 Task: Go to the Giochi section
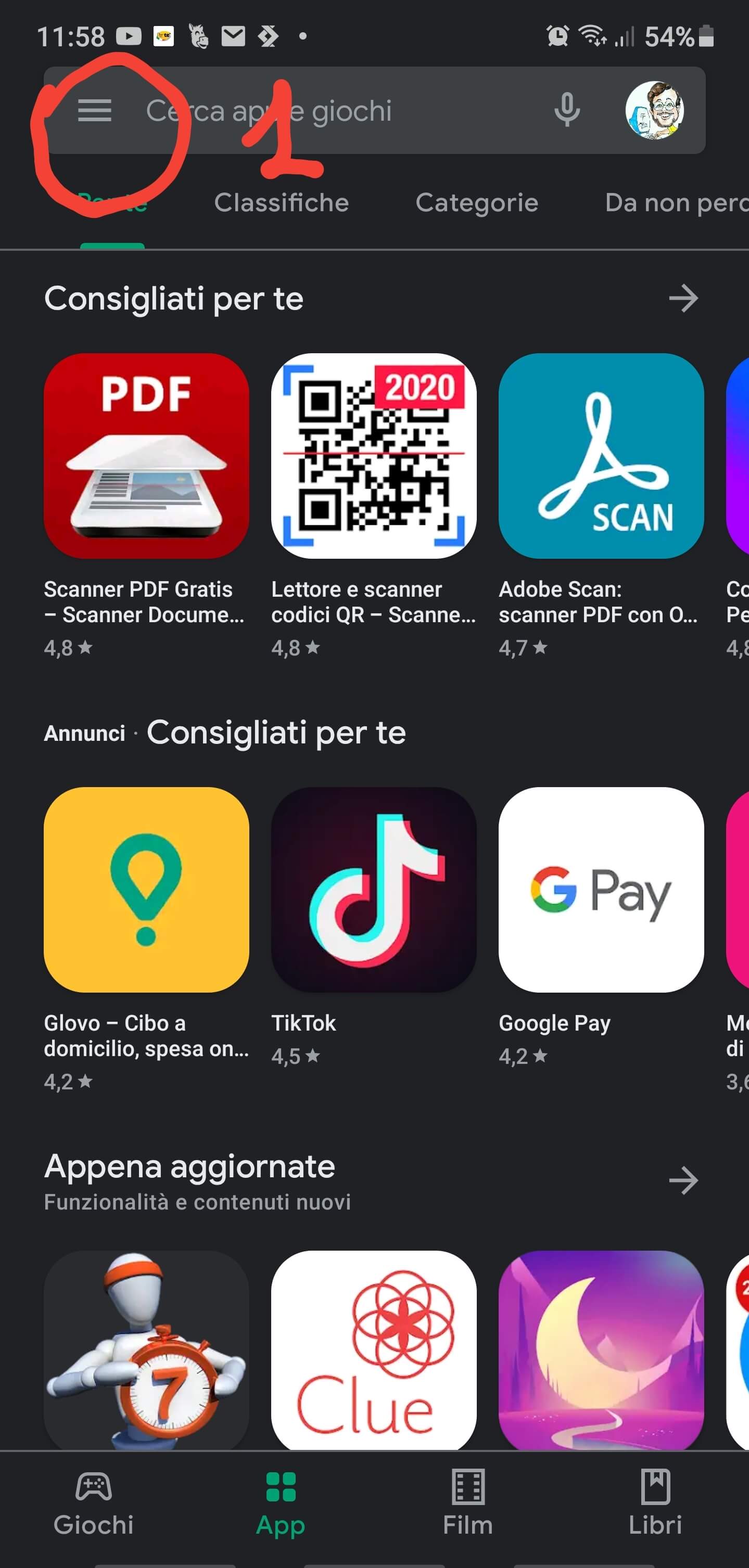click(x=93, y=1502)
